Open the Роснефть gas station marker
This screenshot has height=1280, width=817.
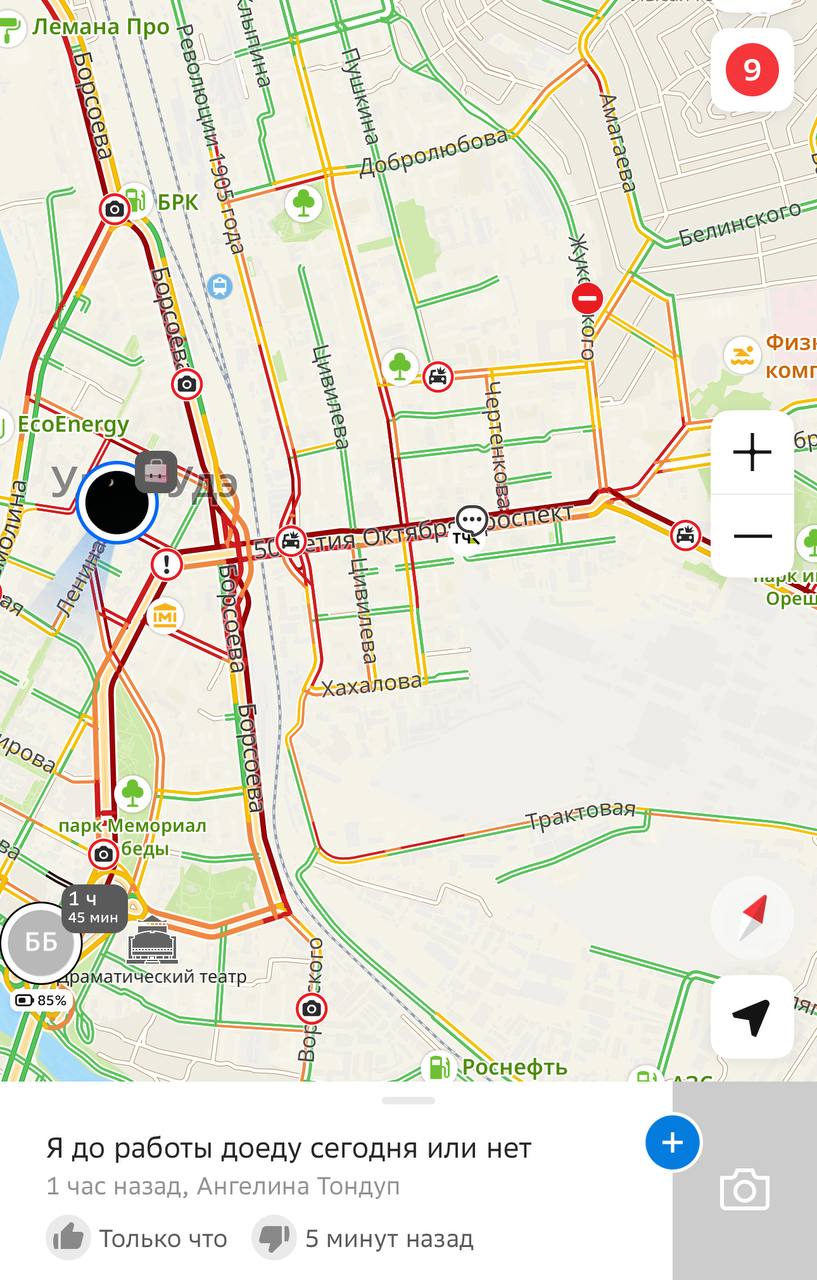click(438, 1067)
